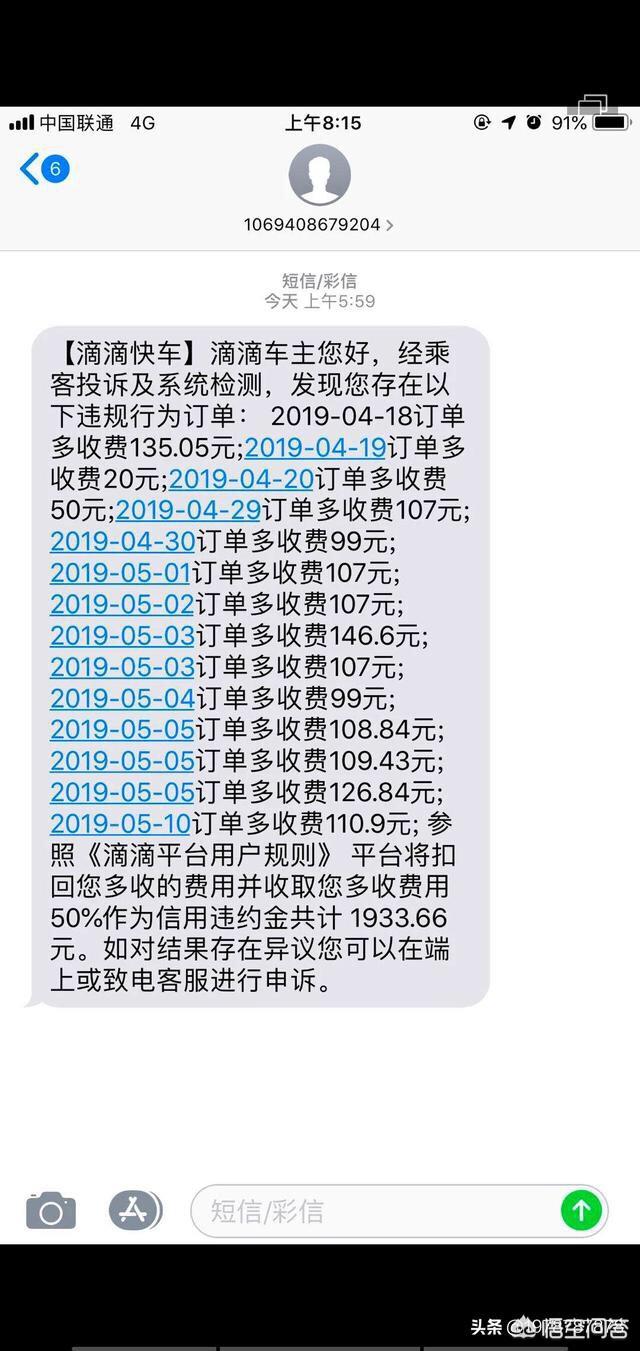The width and height of the screenshot is (640, 1351).
Task: Go back to the messages list
Action: click(44, 170)
